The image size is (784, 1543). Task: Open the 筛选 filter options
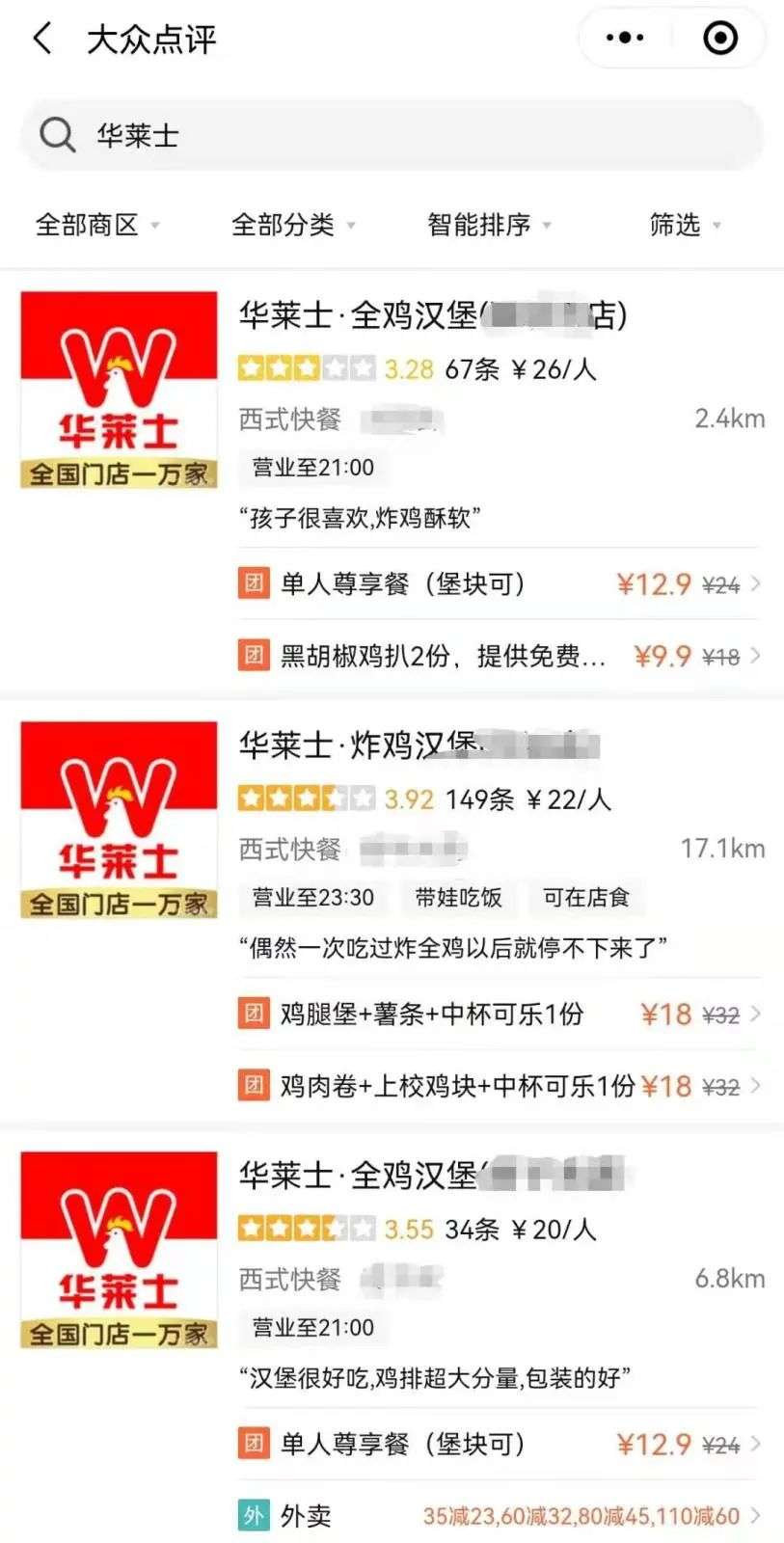point(684,226)
